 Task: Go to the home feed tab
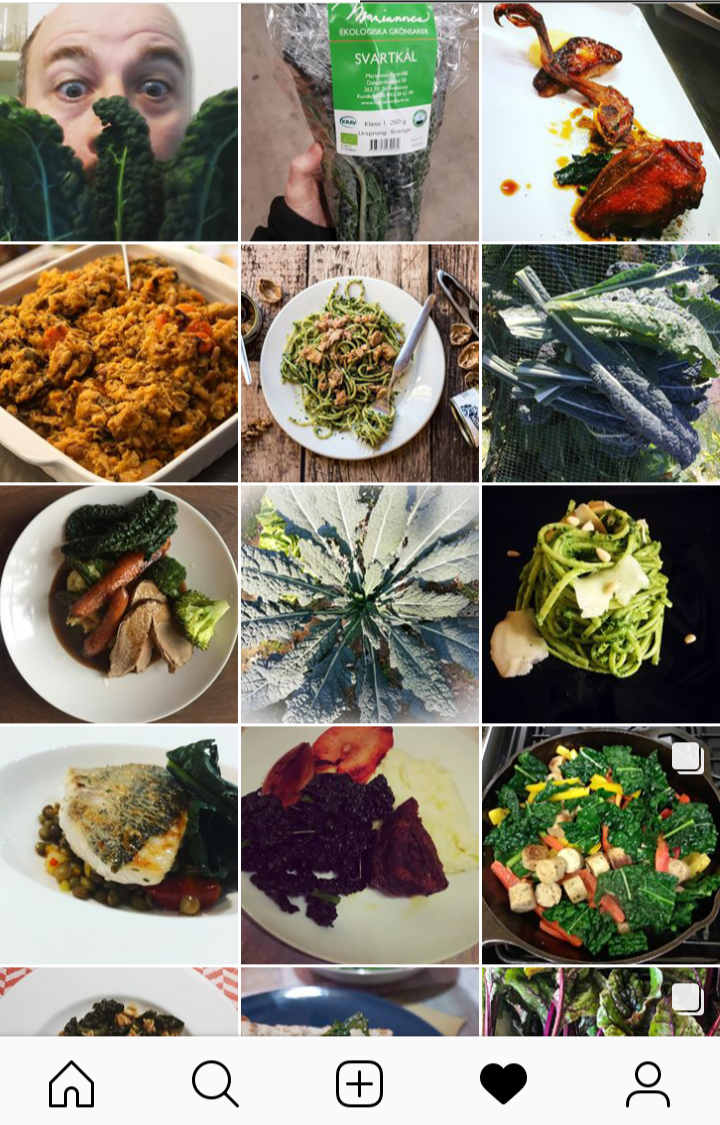71,1083
